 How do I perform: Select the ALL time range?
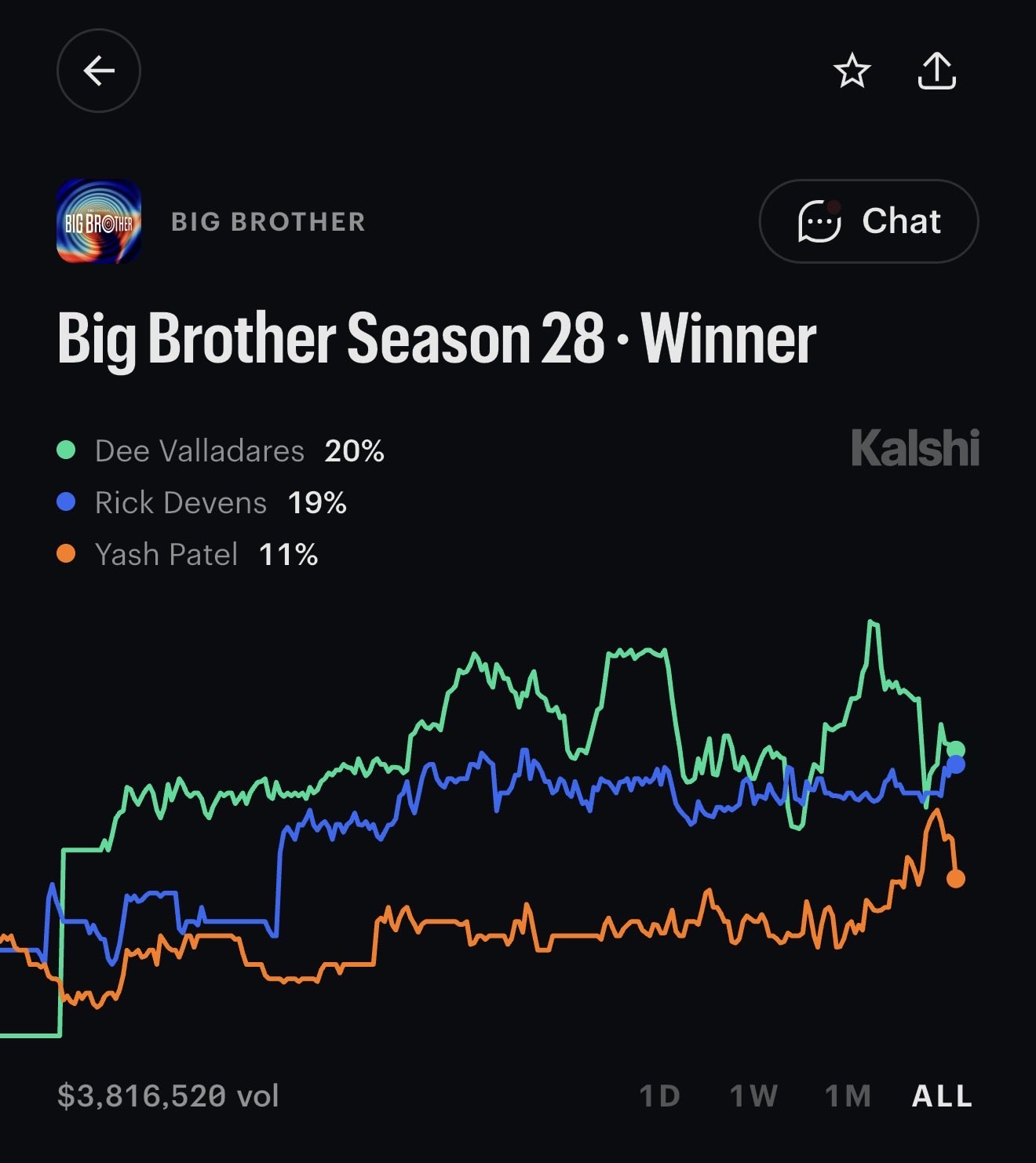click(x=942, y=1096)
